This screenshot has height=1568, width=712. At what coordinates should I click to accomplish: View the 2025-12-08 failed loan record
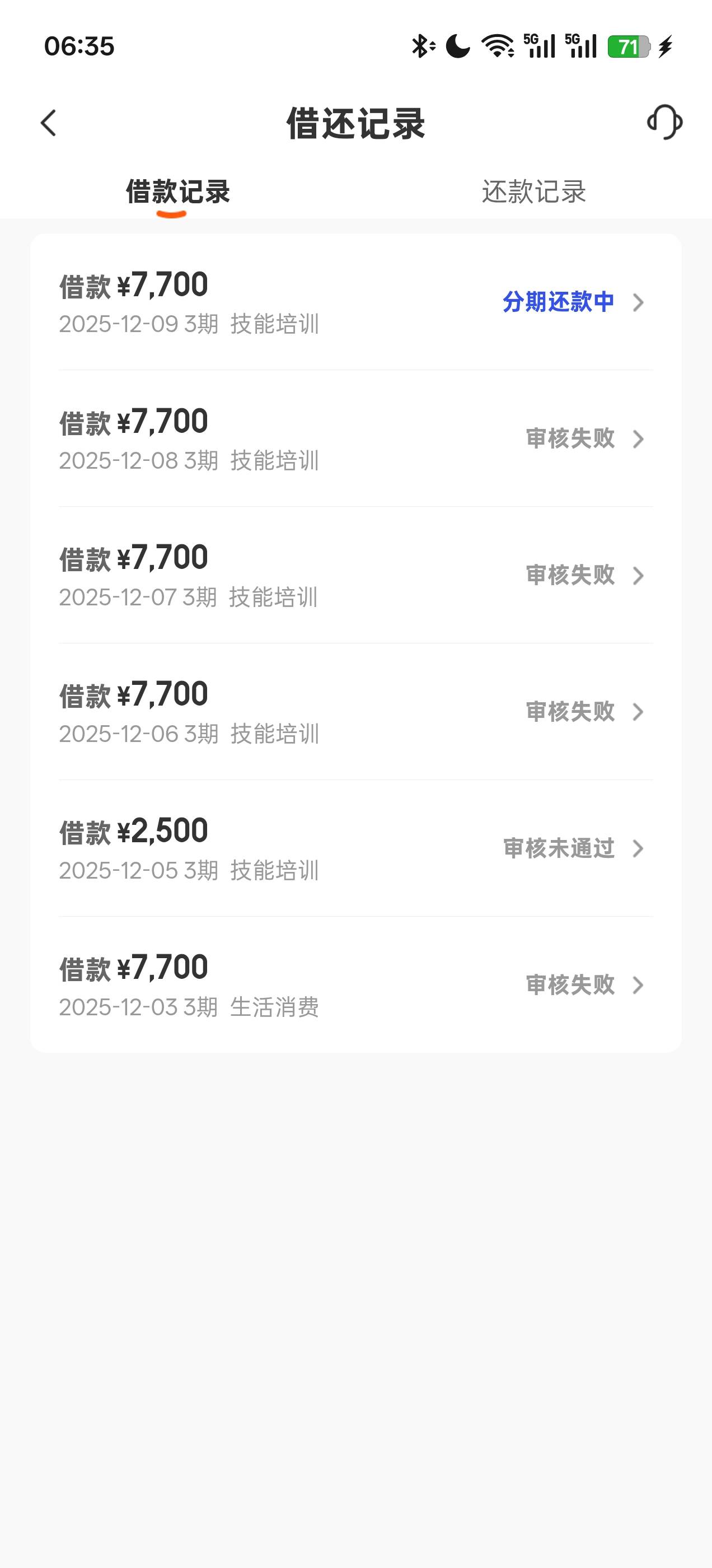pos(355,438)
